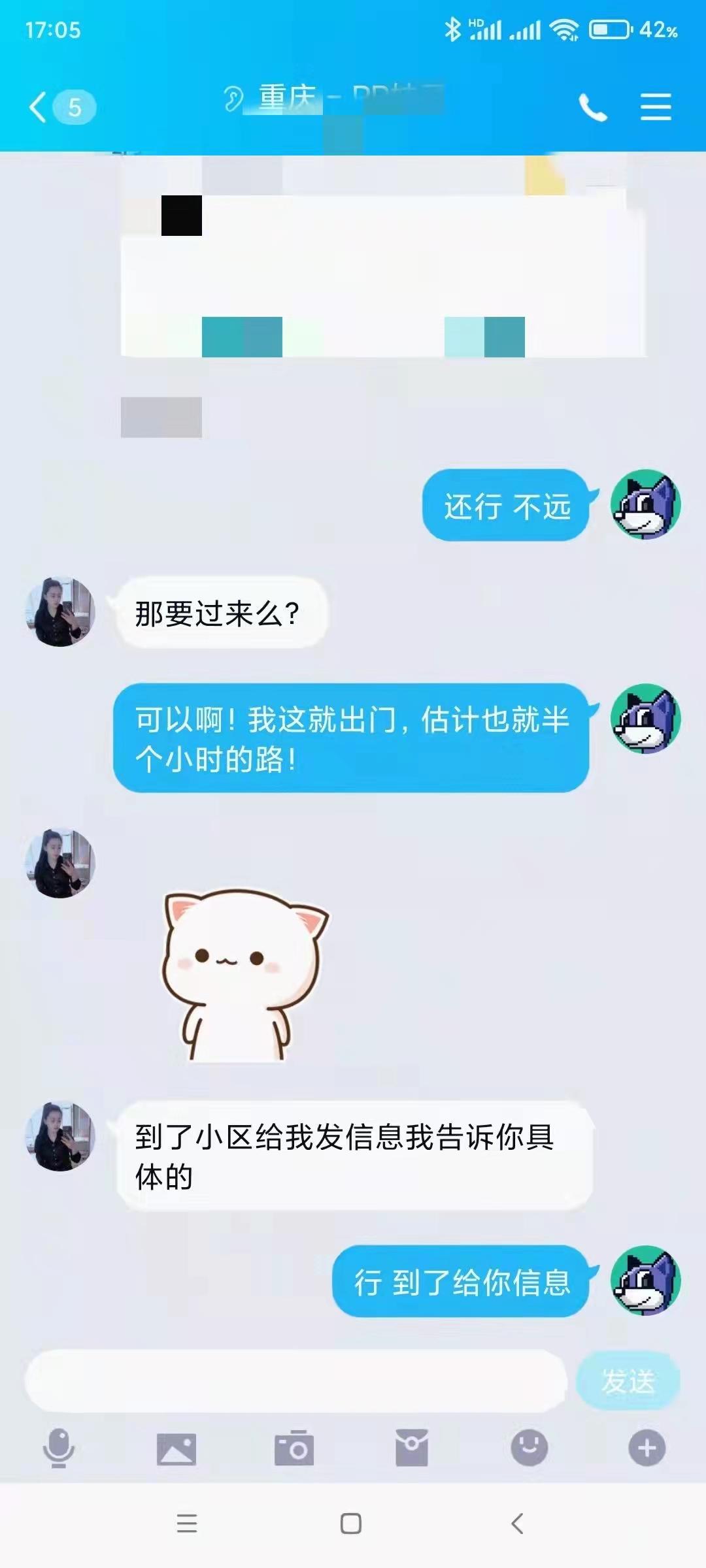Expand more options with the plus icon
Image resolution: width=706 pixels, height=1568 pixels.
pyautogui.click(x=647, y=1448)
